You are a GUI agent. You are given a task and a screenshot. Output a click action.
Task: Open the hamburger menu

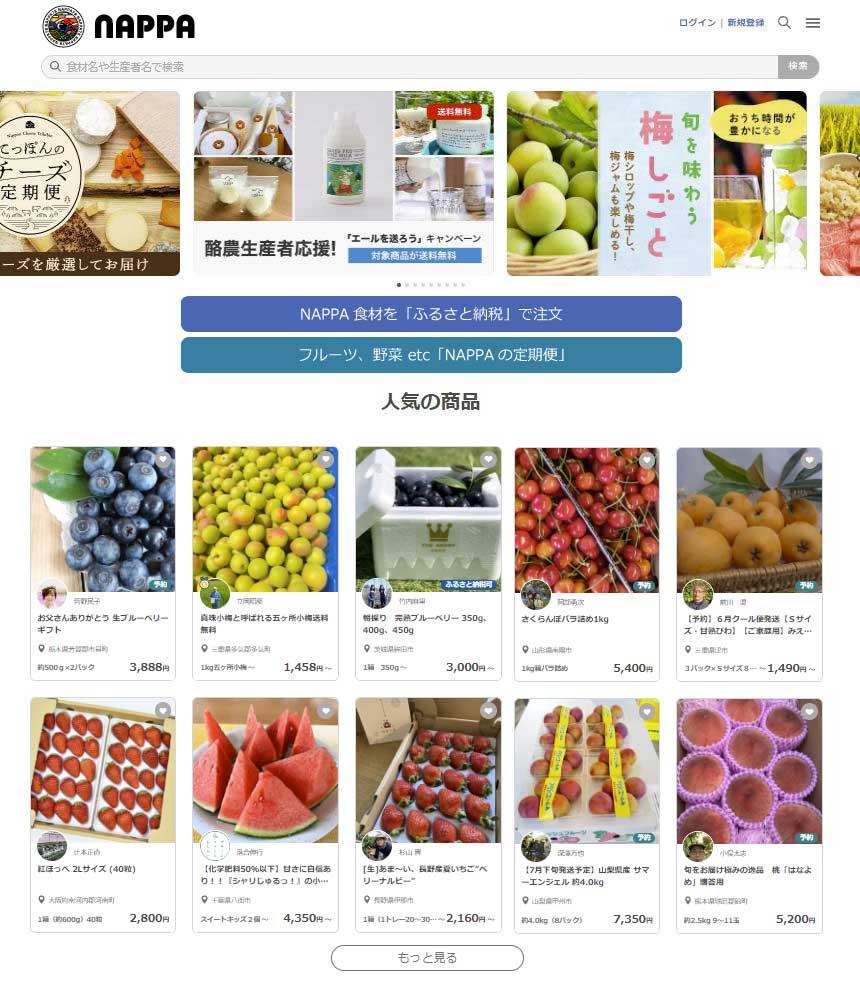pos(813,23)
